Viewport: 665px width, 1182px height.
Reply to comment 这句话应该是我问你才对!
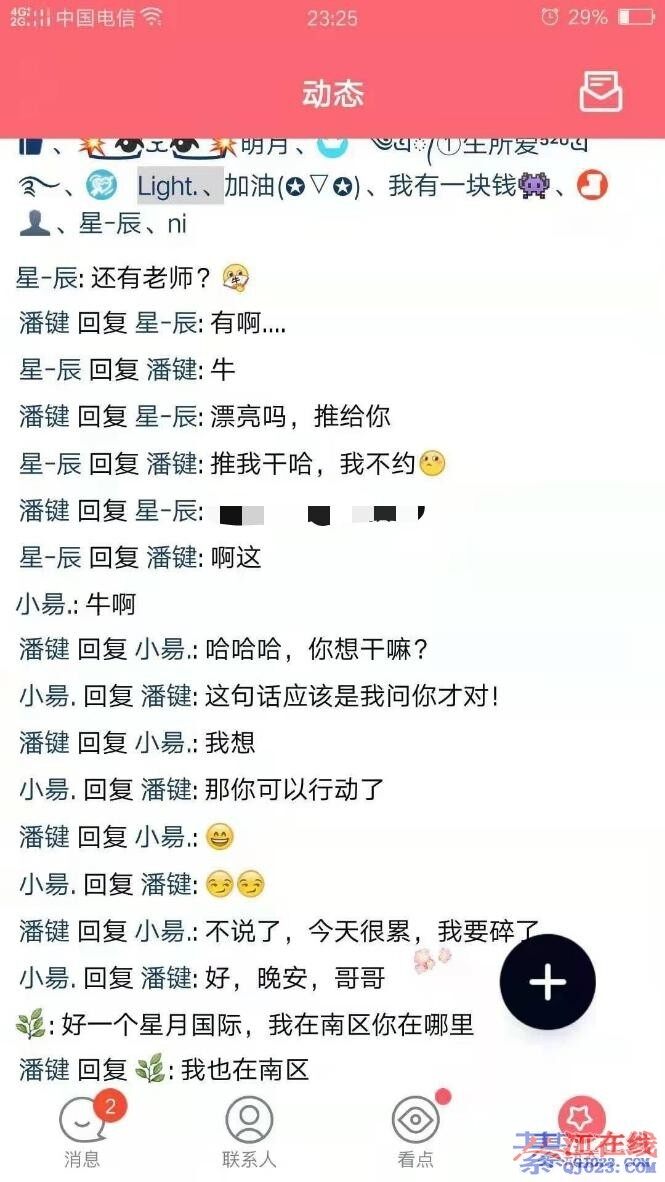click(x=350, y=696)
